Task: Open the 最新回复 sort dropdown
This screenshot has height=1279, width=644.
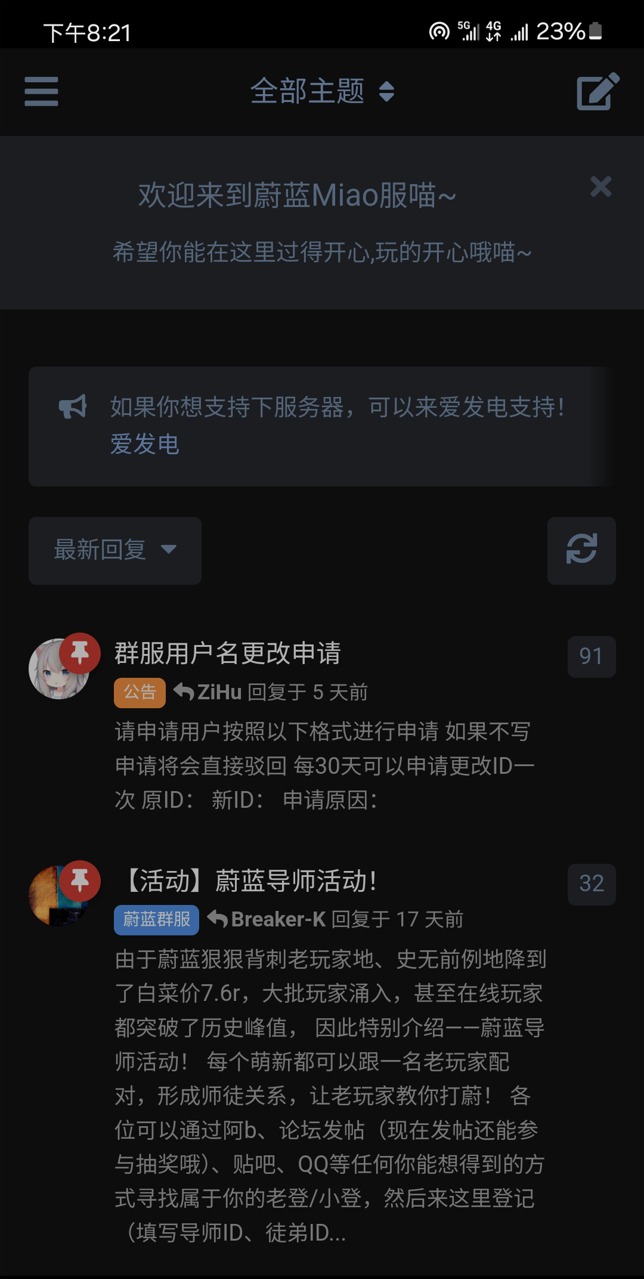Action: tap(115, 550)
